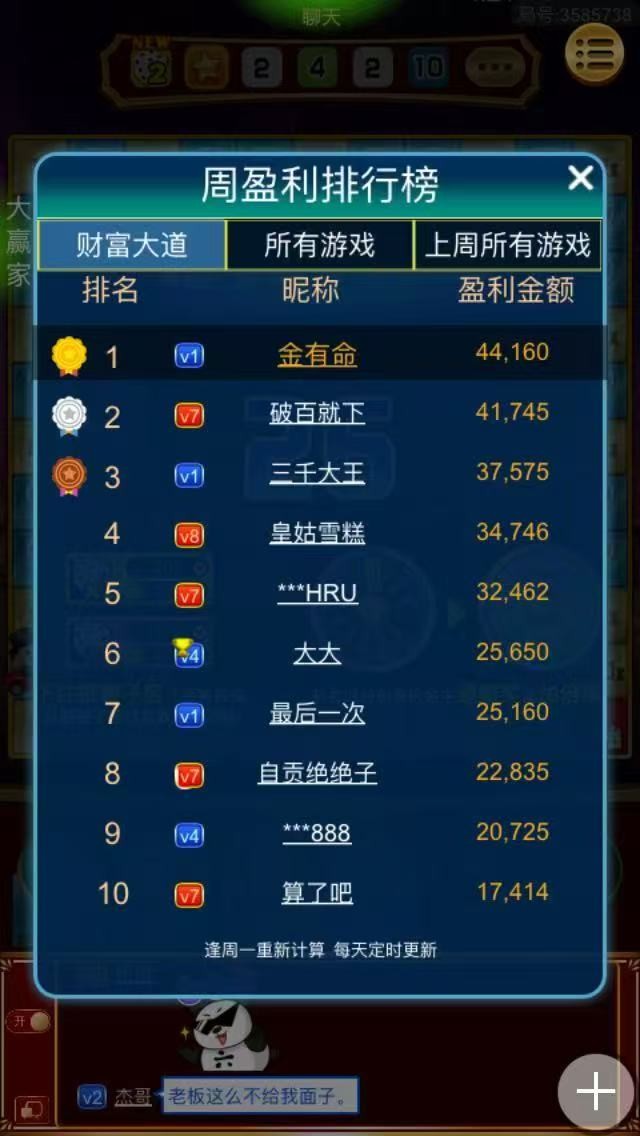The image size is (640, 1136).
Task: Select the 财富大道 tab
Action: pos(132,246)
